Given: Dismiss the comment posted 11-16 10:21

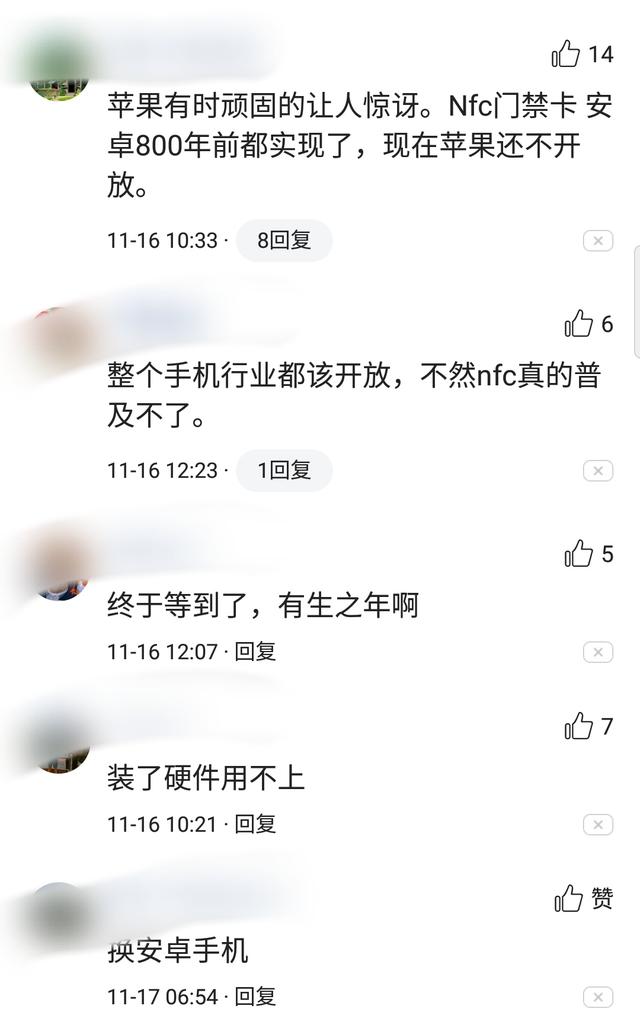Looking at the screenshot, I should (598, 825).
